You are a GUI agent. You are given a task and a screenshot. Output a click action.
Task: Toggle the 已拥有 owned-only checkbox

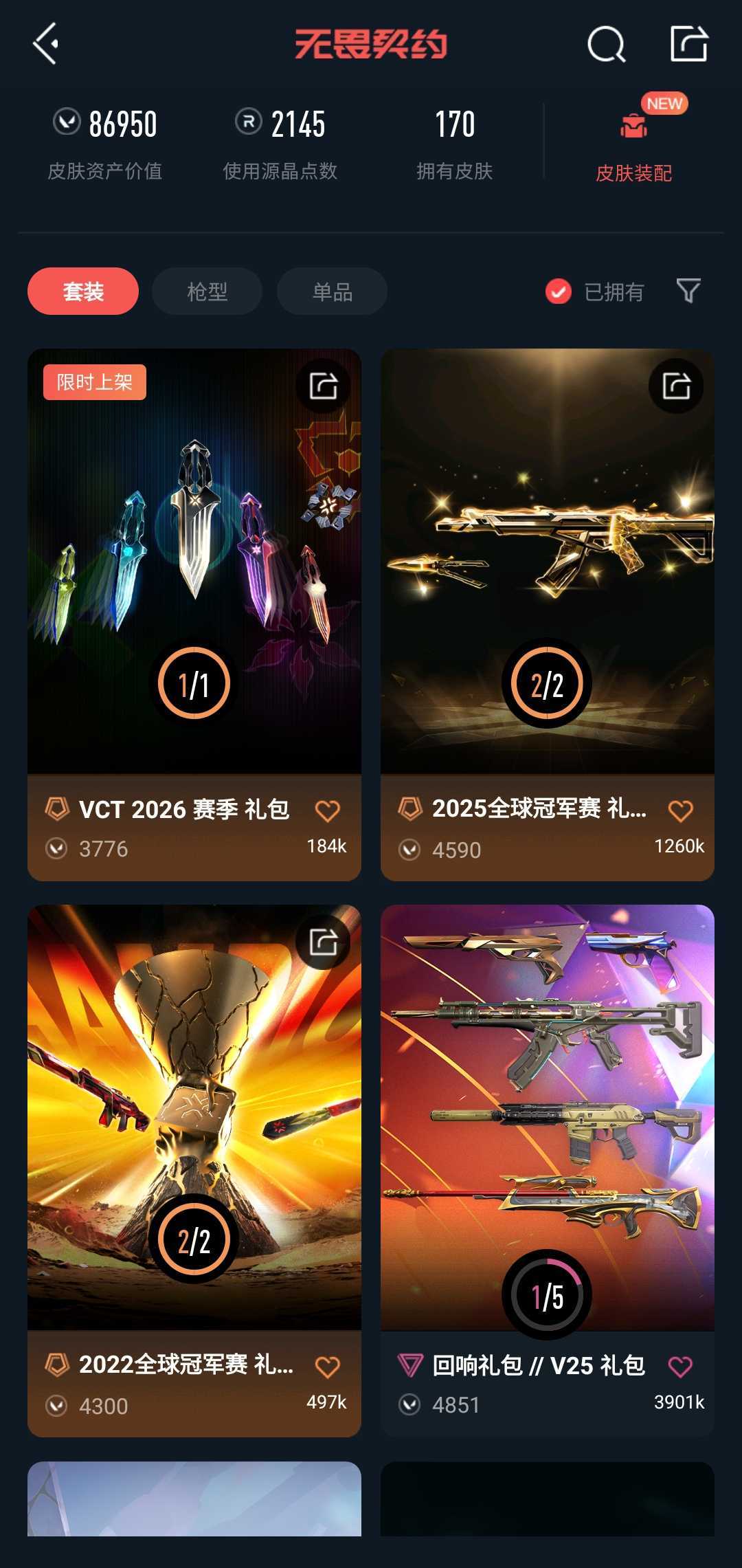pyautogui.click(x=594, y=292)
